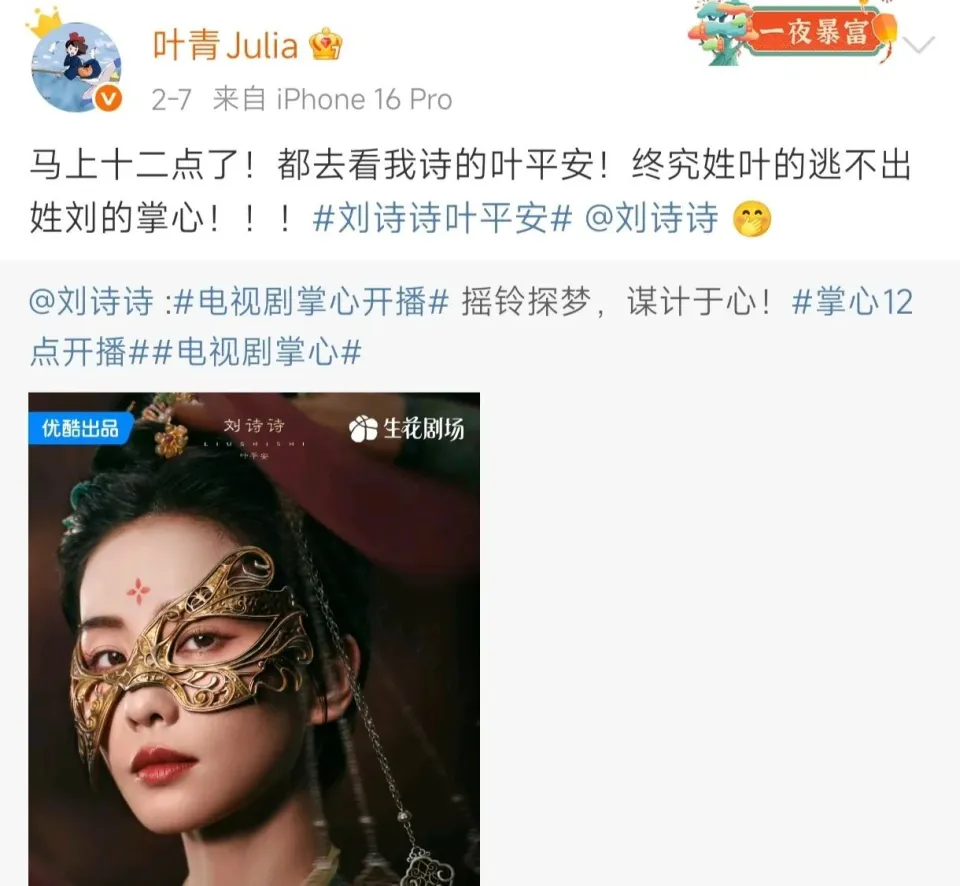Open 叶青Julia's profile avatar
Screen dimensions: 960x886
click(x=76, y=68)
